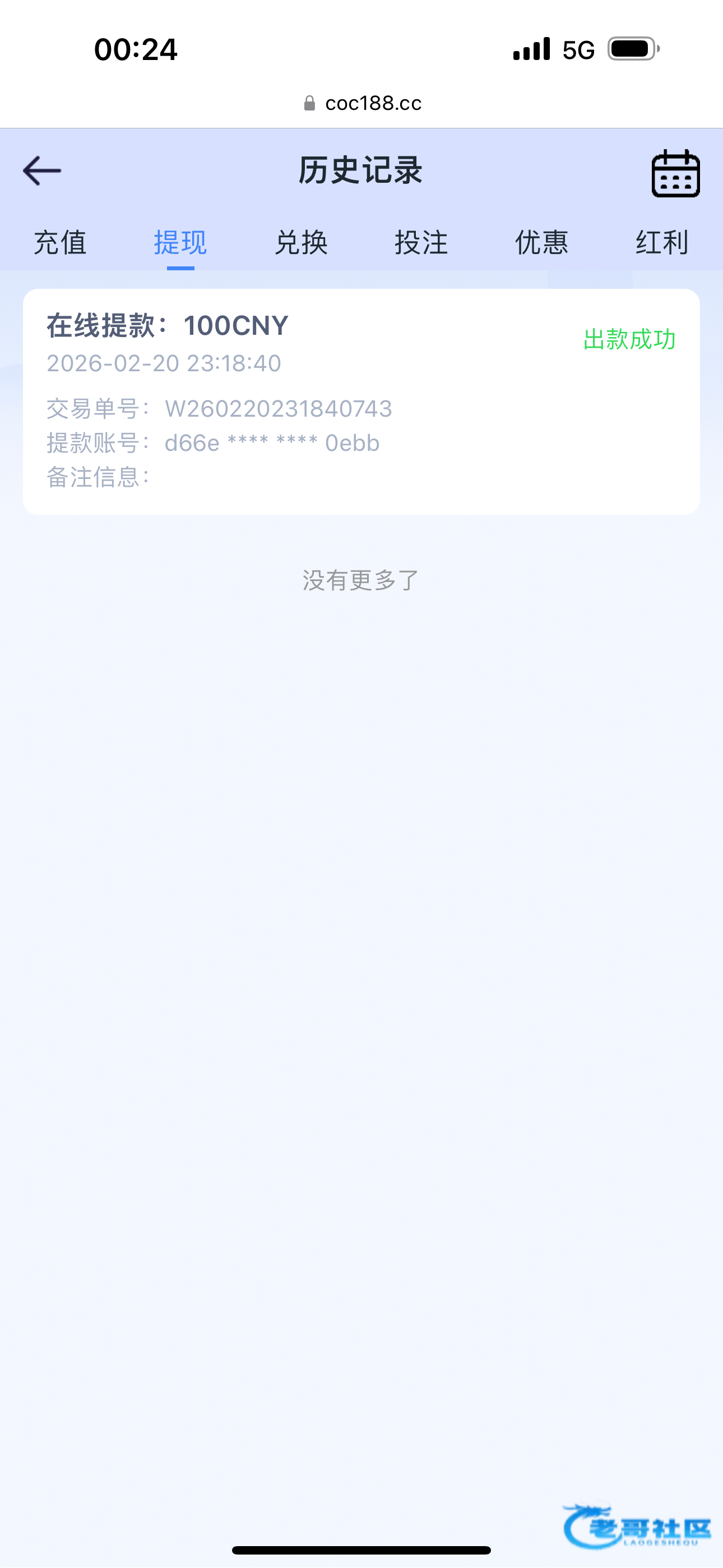Open the calendar date filter
Screen dimensions: 723x1568
675,173
